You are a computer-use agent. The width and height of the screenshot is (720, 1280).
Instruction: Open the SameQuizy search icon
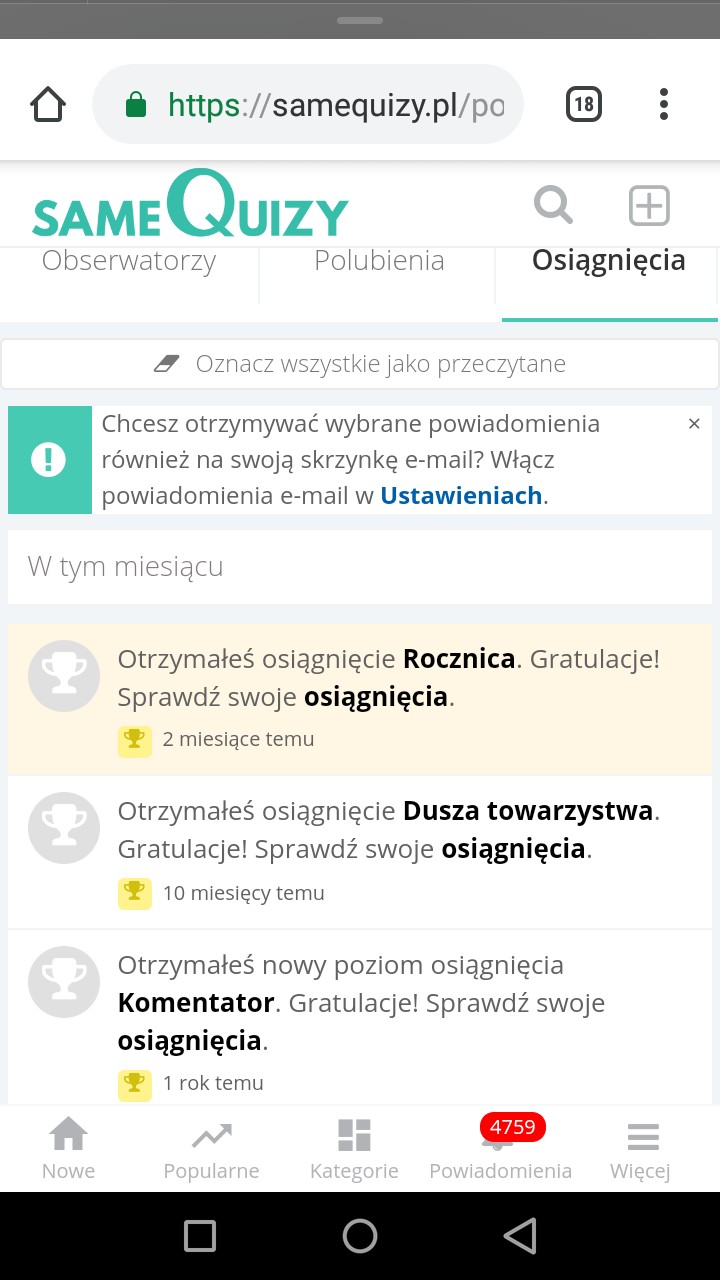coord(553,206)
